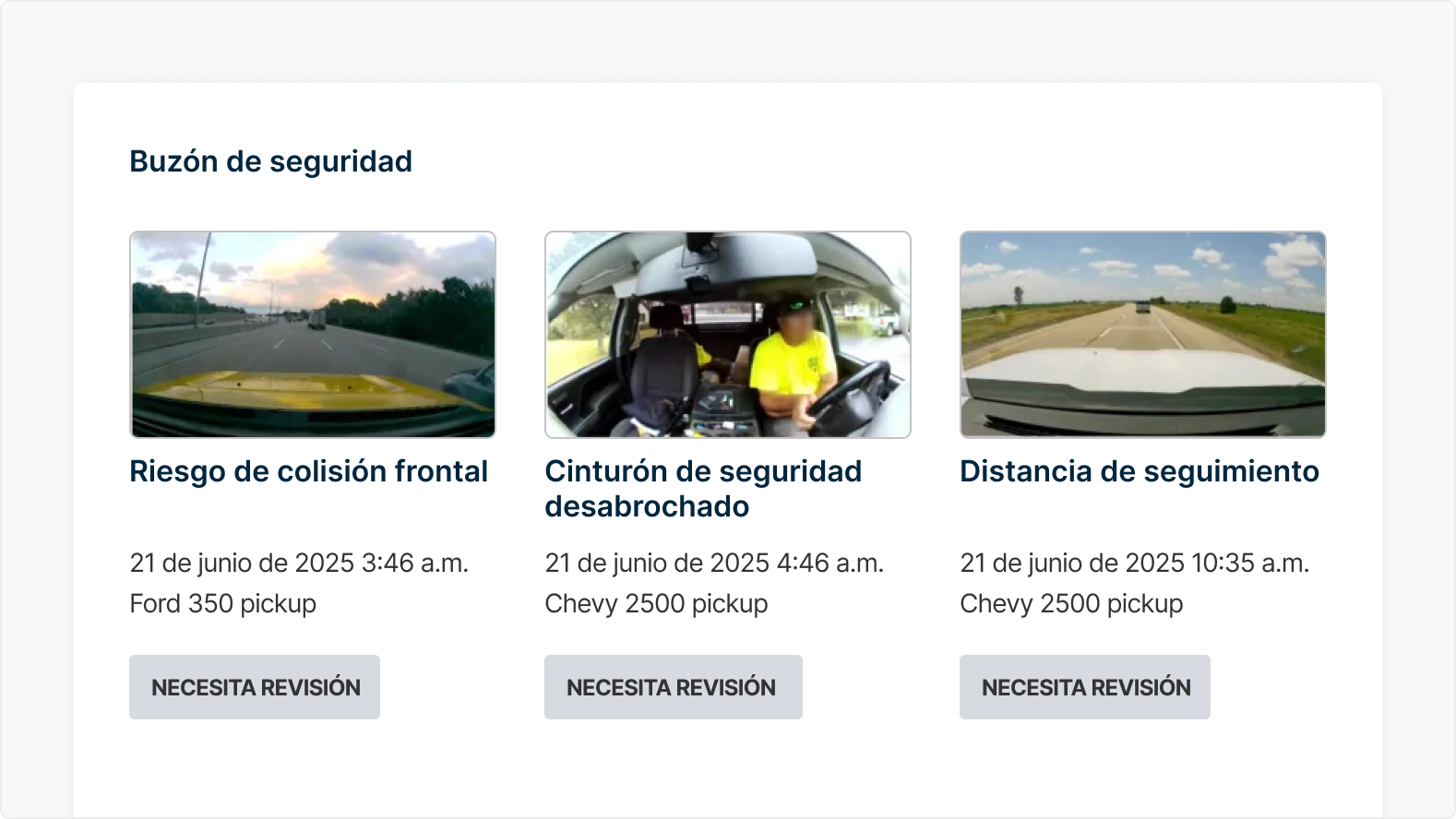Open the Distancia de seguimiento video thumbnail
The image size is (1456, 819).
click(x=1142, y=334)
